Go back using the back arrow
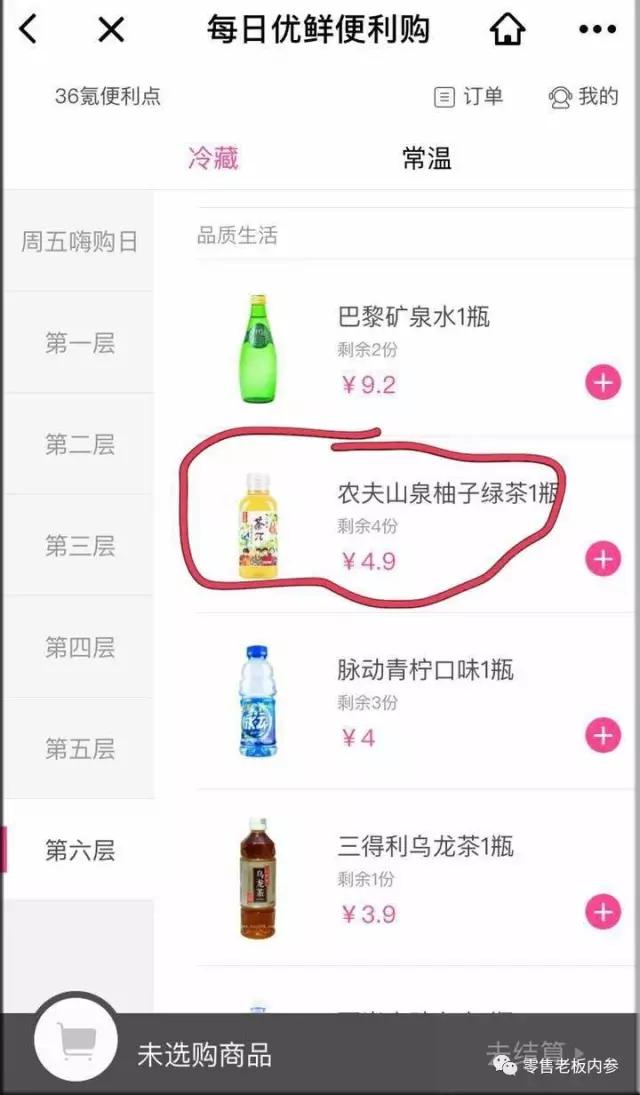Viewport: 640px width, 1095px height. coord(28,30)
